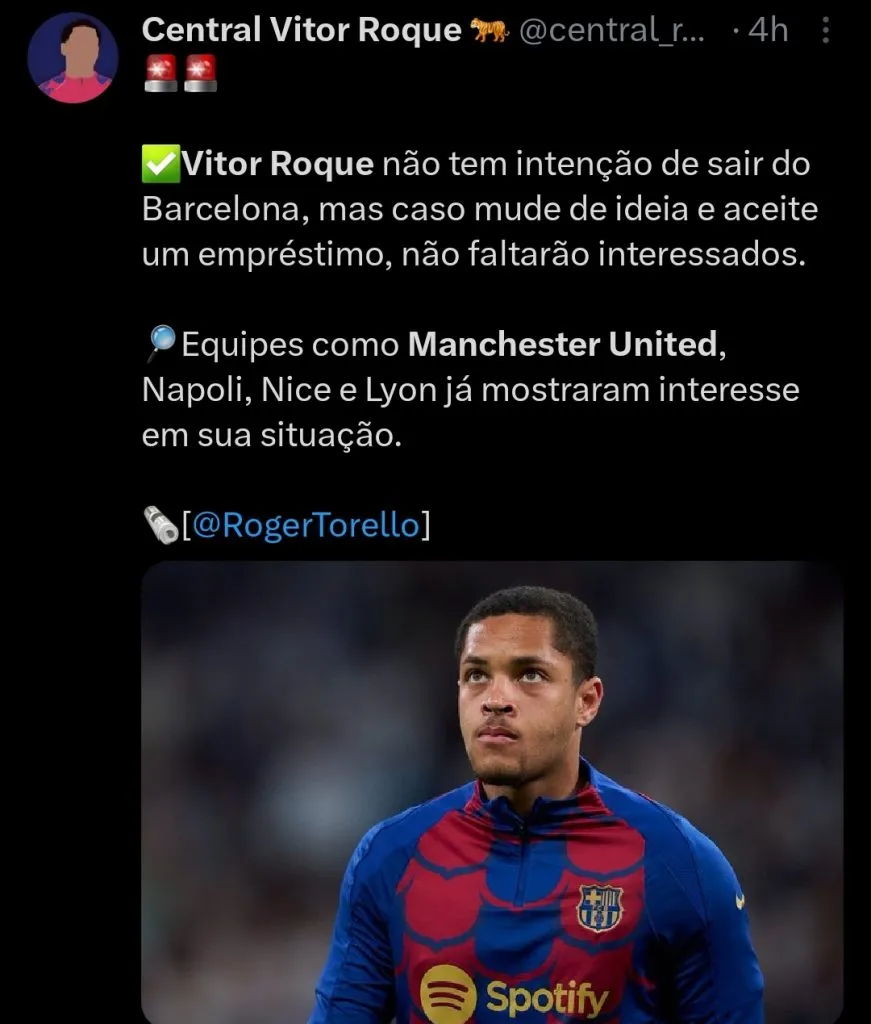Click the green checkmark emoji before Vitor Roque
Image resolution: width=871 pixels, height=1024 pixels.
pos(162,163)
